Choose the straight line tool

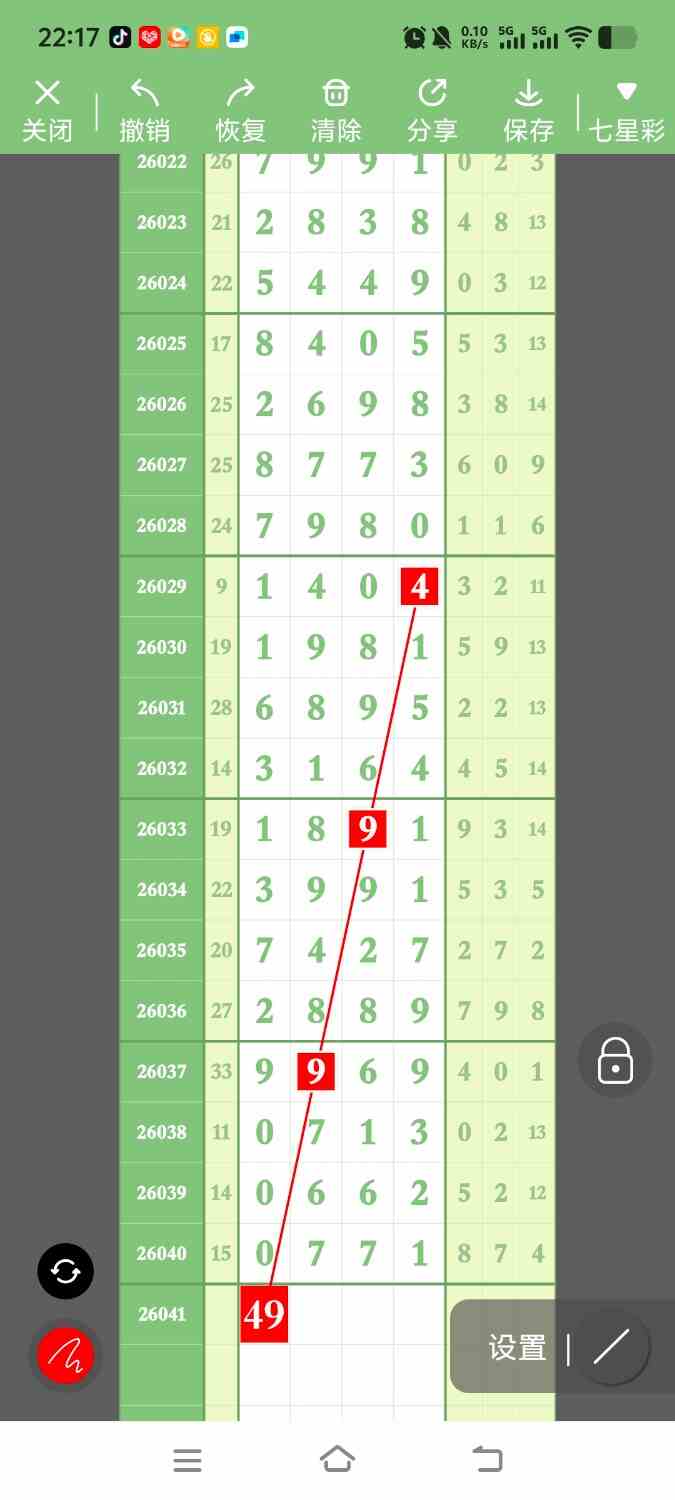(611, 1348)
